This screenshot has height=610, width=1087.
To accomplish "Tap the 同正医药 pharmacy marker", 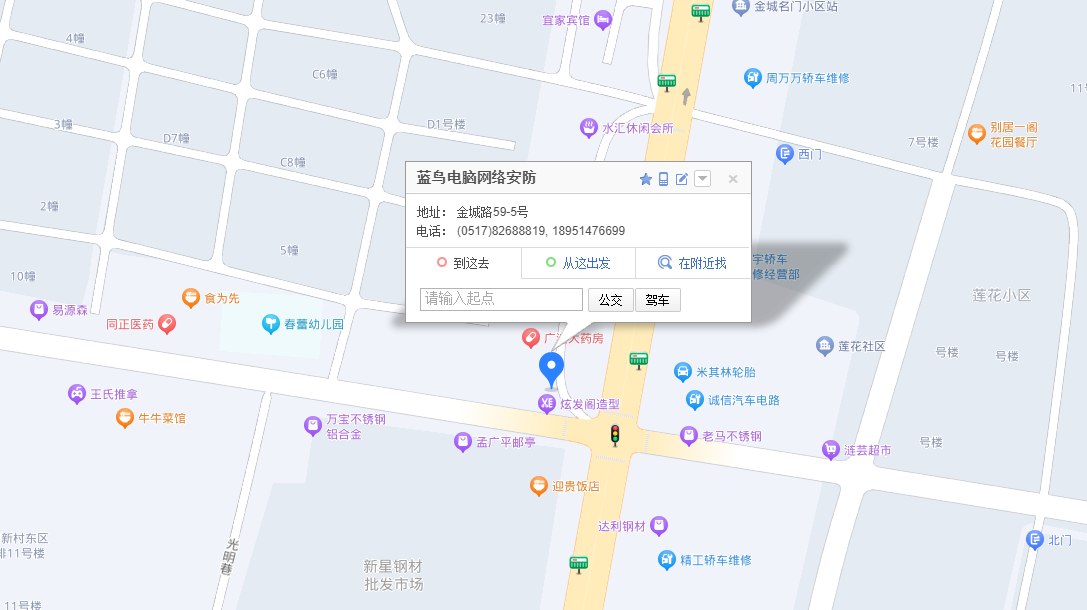I will tap(167, 324).
